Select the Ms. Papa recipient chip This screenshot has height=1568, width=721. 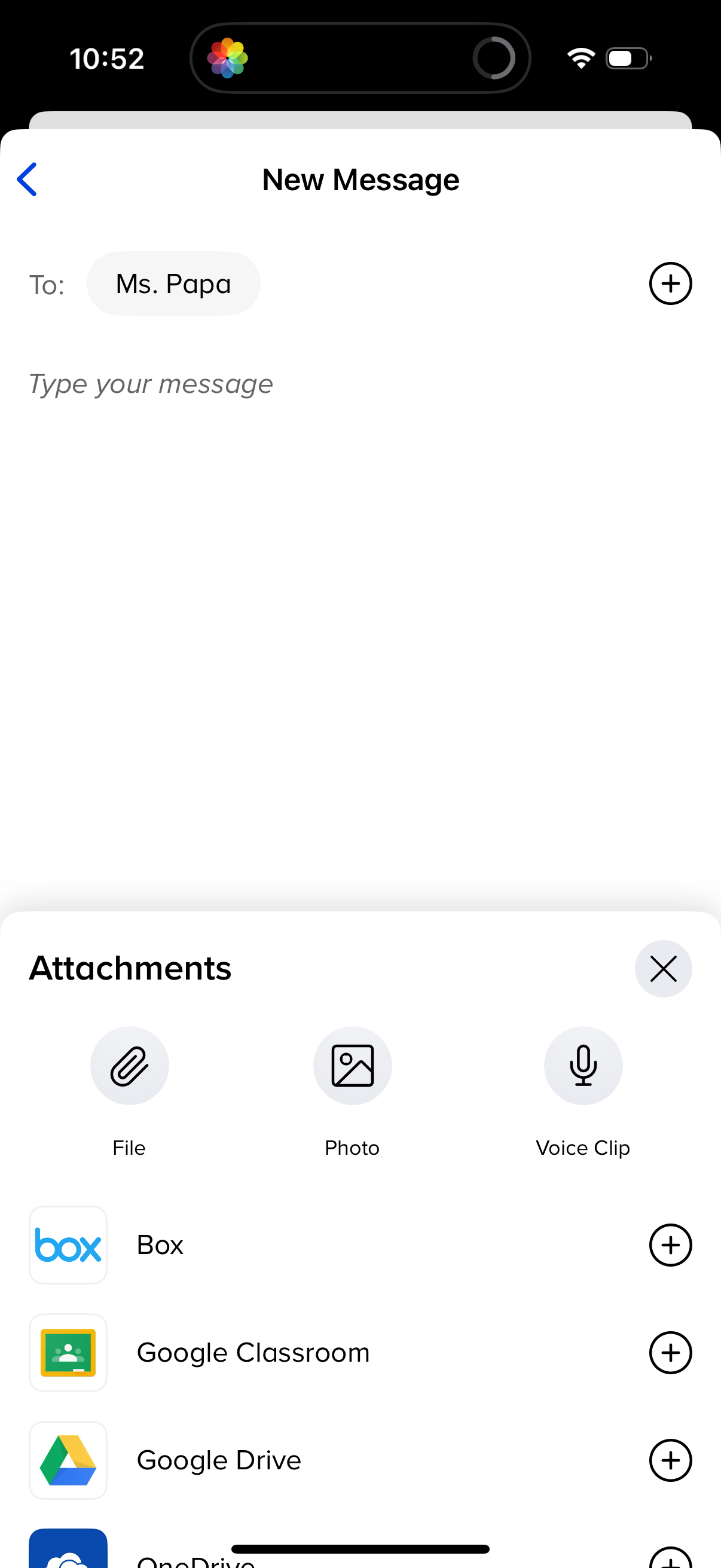(173, 283)
